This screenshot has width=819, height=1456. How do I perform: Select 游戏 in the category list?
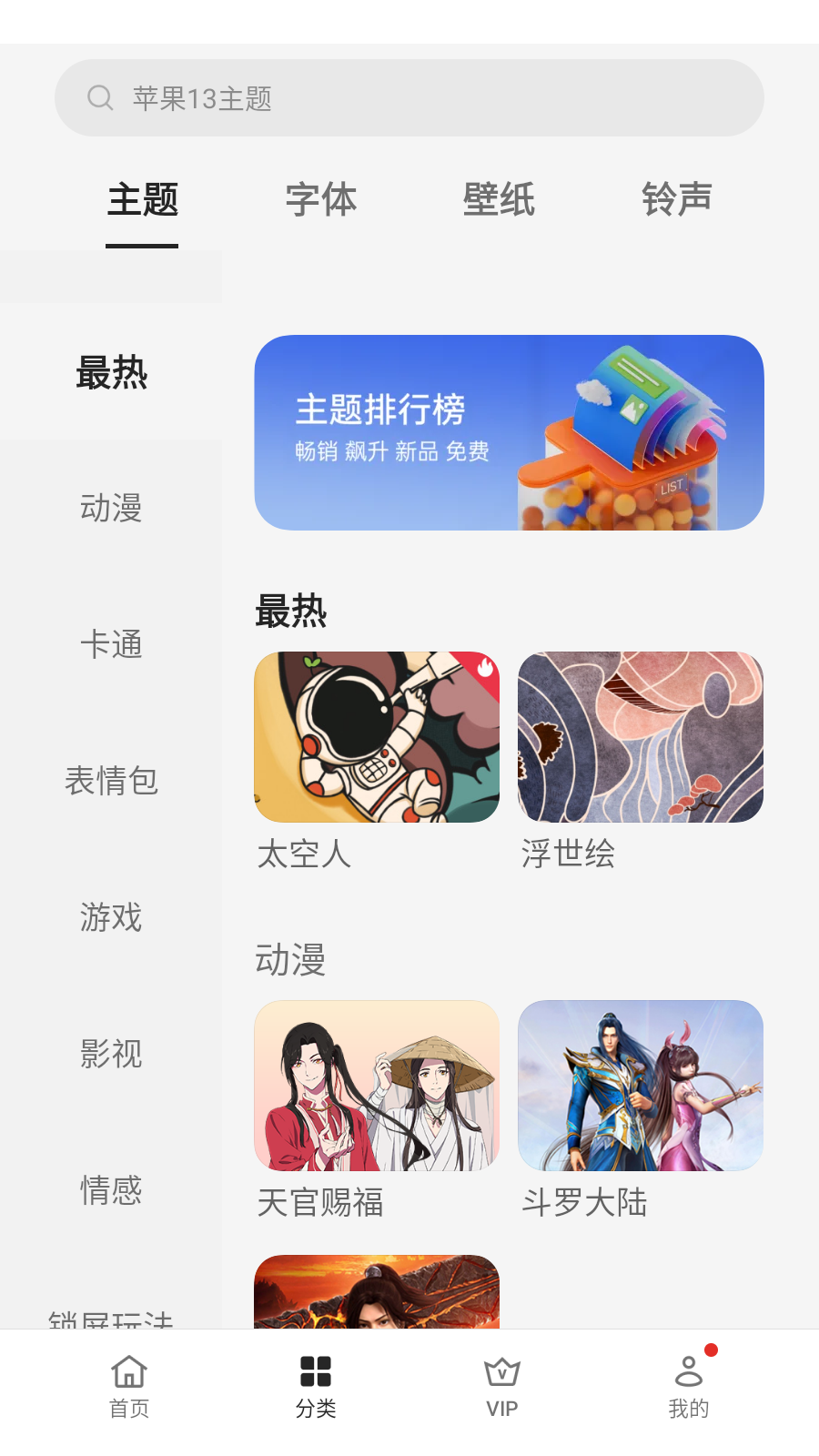(111, 918)
